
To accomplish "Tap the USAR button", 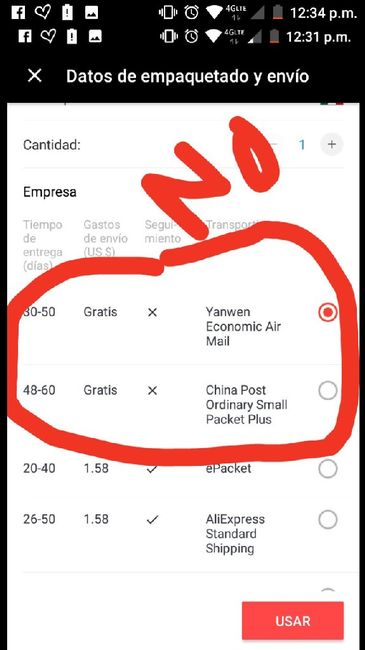I will 293,621.
